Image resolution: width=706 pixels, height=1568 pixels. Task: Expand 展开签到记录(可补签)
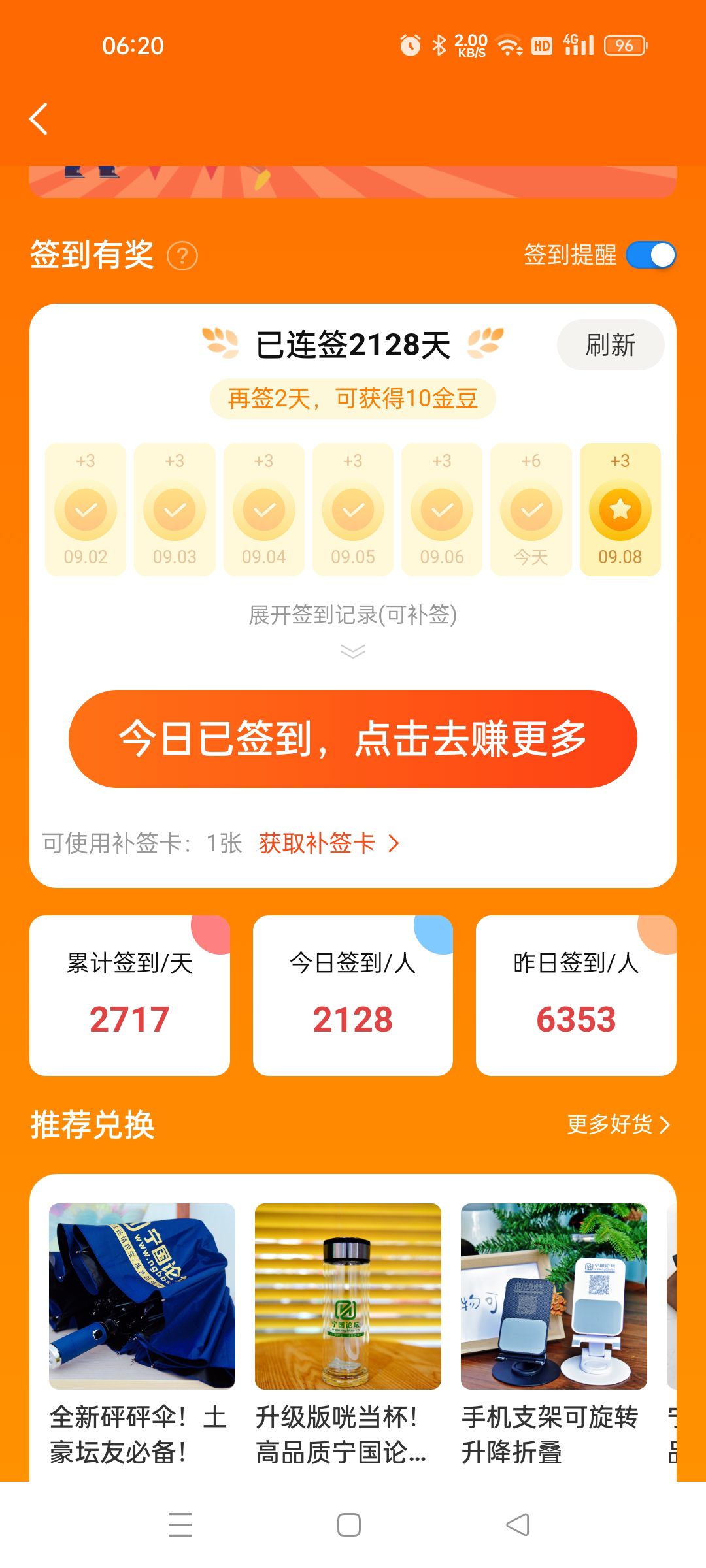pyautogui.click(x=353, y=624)
